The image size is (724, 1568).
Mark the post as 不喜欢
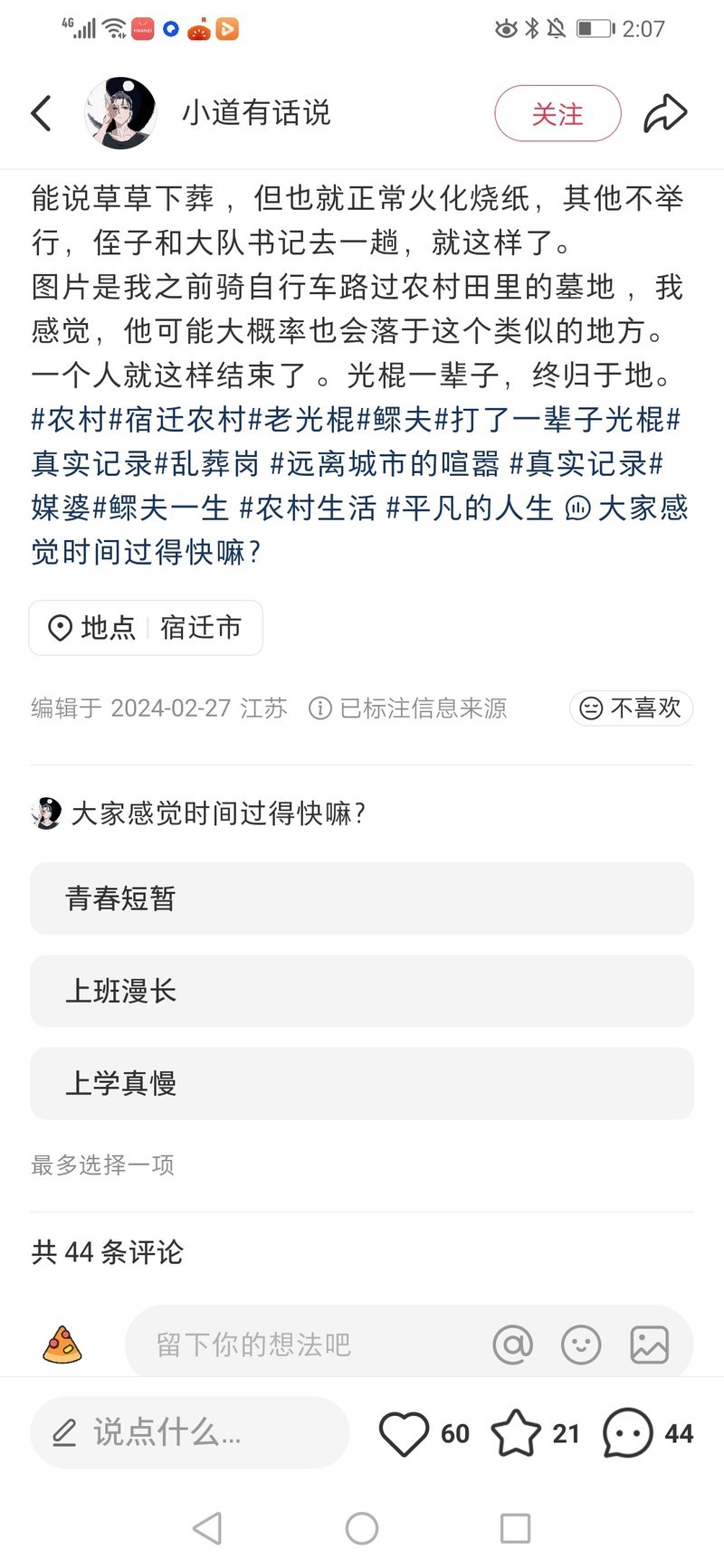click(x=631, y=708)
